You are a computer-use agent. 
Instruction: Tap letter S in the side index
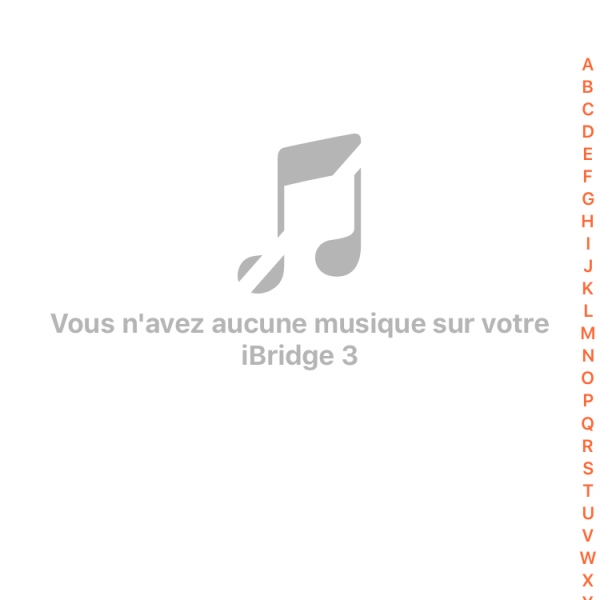click(x=588, y=468)
